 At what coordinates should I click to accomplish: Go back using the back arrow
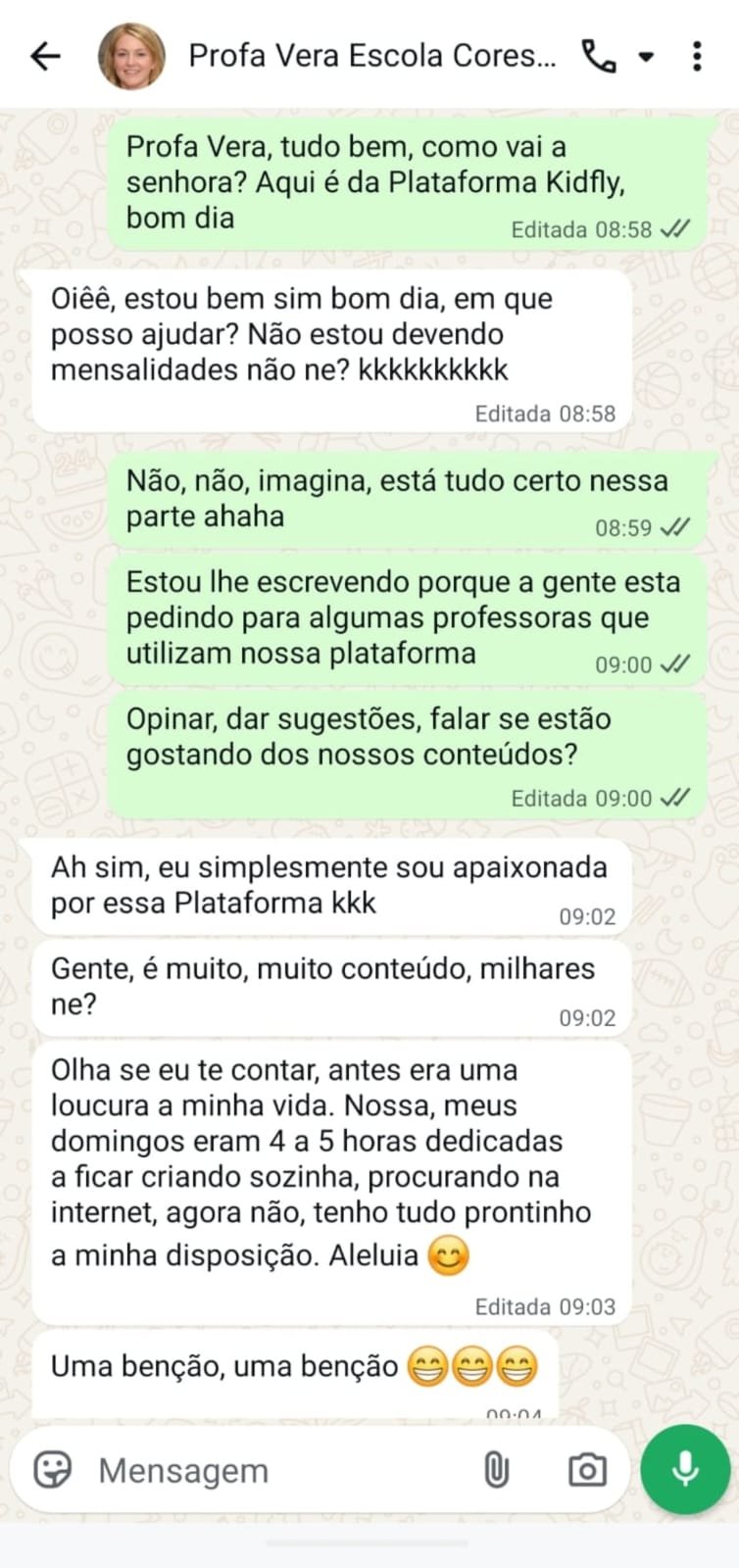(43, 56)
